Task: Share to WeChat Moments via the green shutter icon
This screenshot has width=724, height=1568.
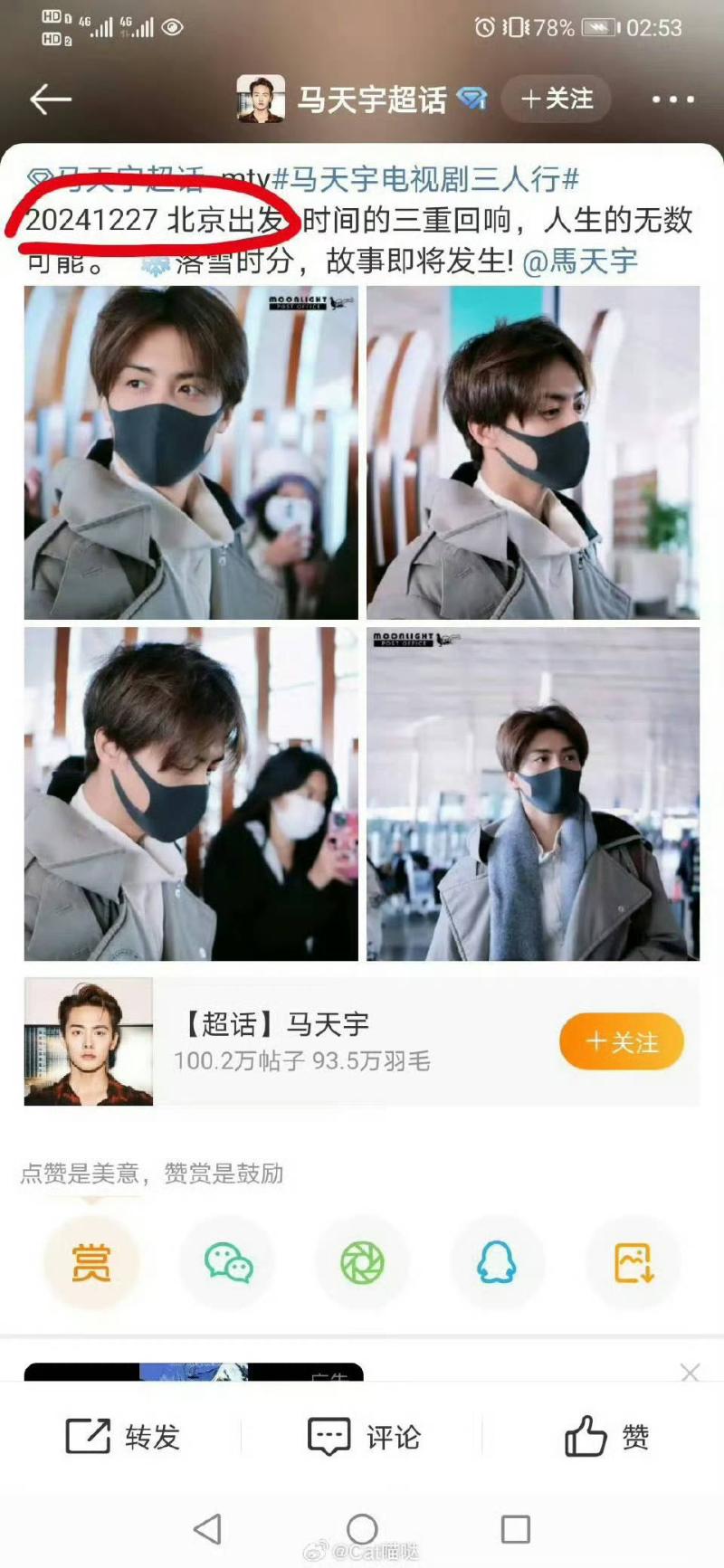Action: (362, 1262)
